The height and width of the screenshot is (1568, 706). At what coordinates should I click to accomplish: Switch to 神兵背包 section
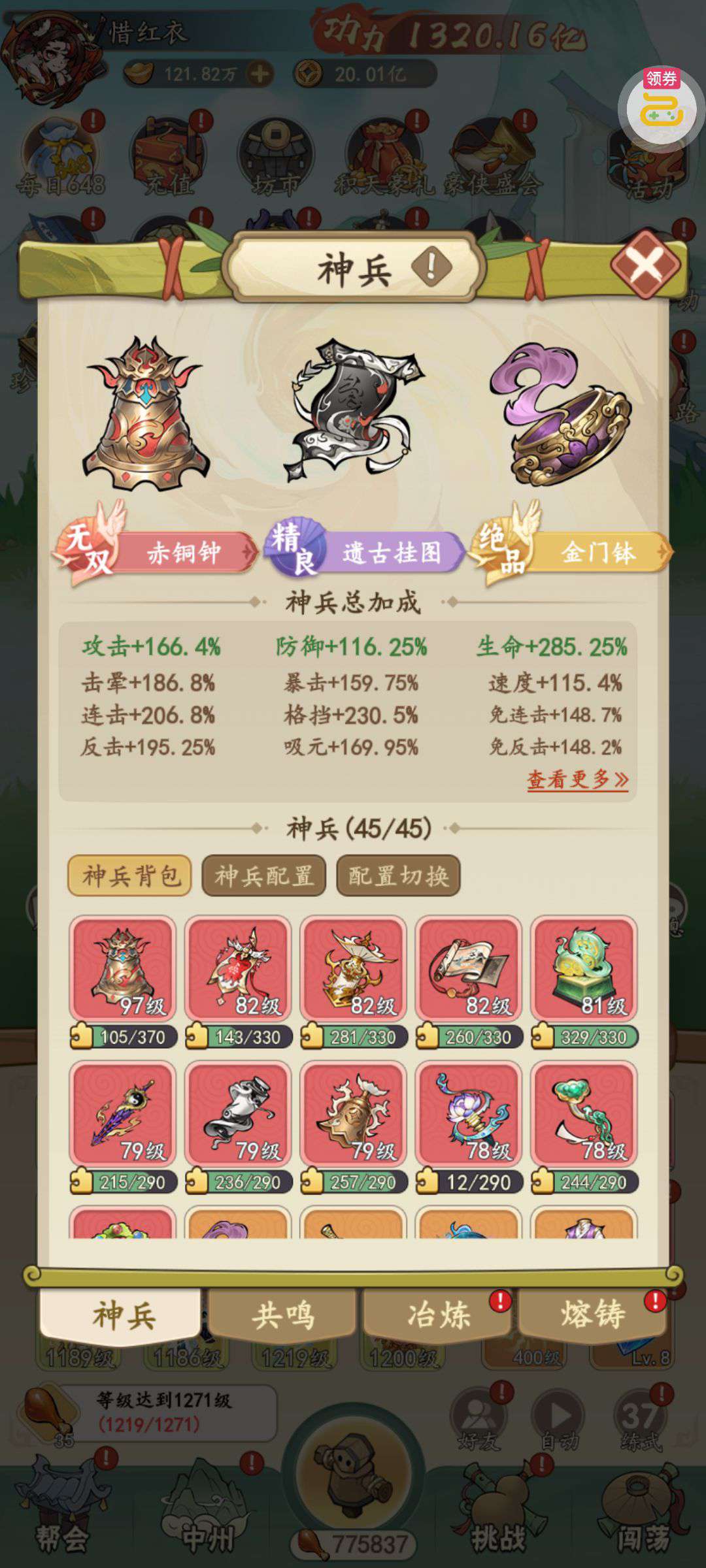point(130,875)
